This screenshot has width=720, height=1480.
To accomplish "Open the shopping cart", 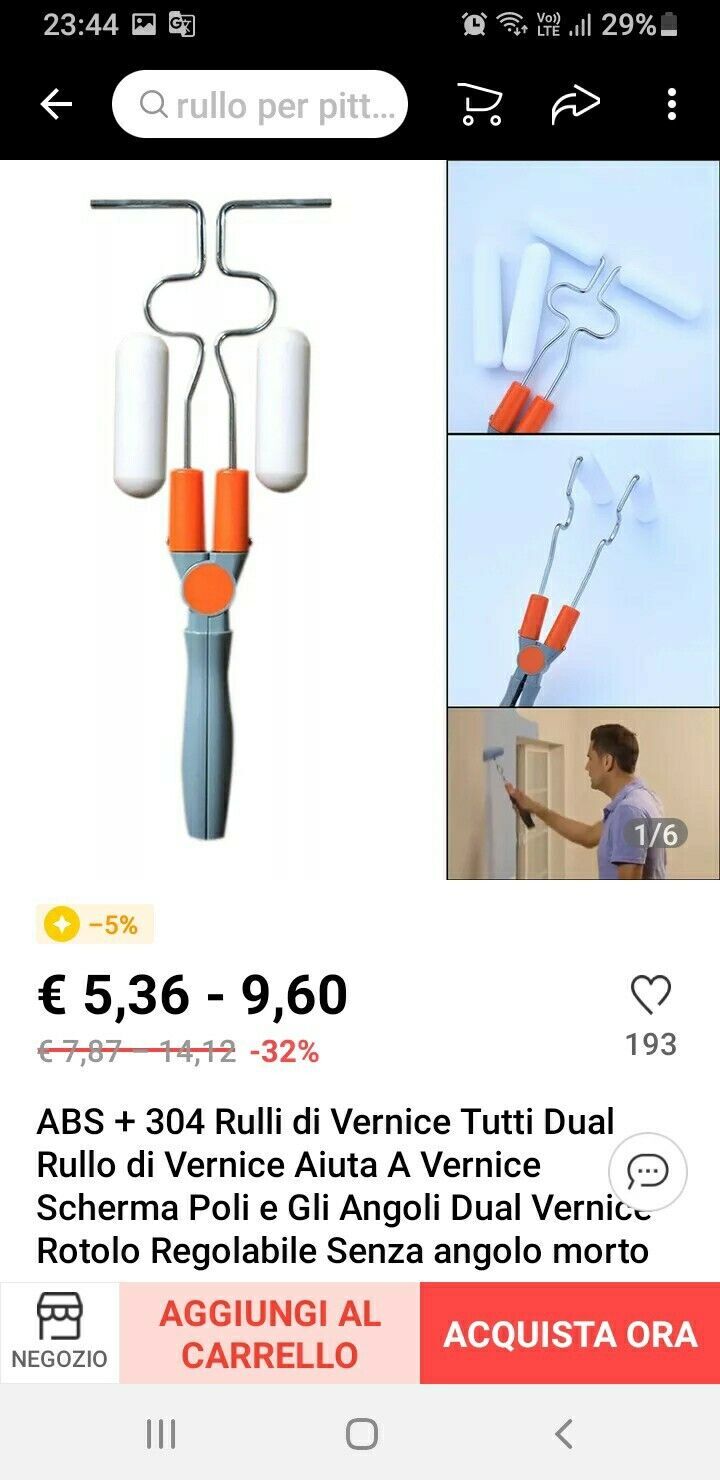I will pos(479,104).
